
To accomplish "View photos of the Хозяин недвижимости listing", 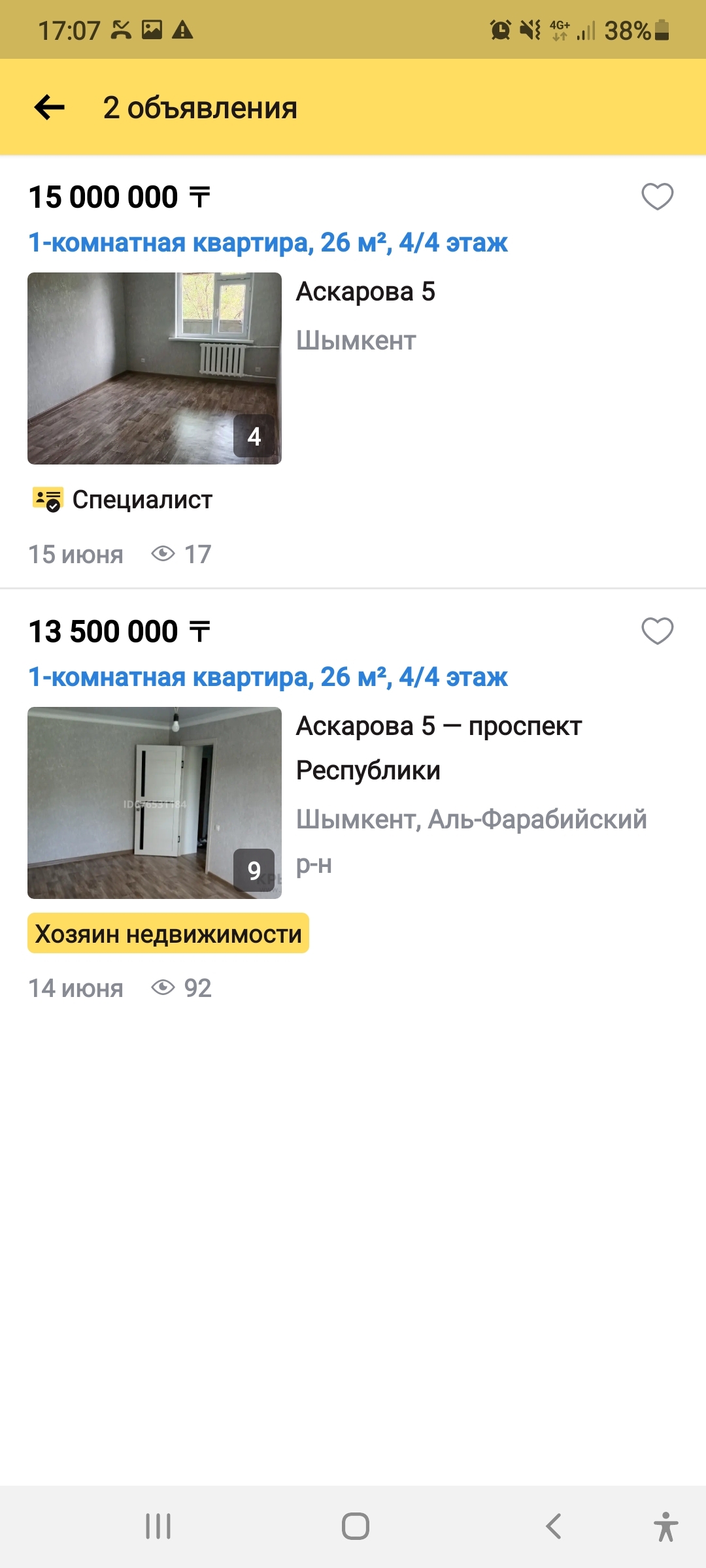I will click(154, 802).
